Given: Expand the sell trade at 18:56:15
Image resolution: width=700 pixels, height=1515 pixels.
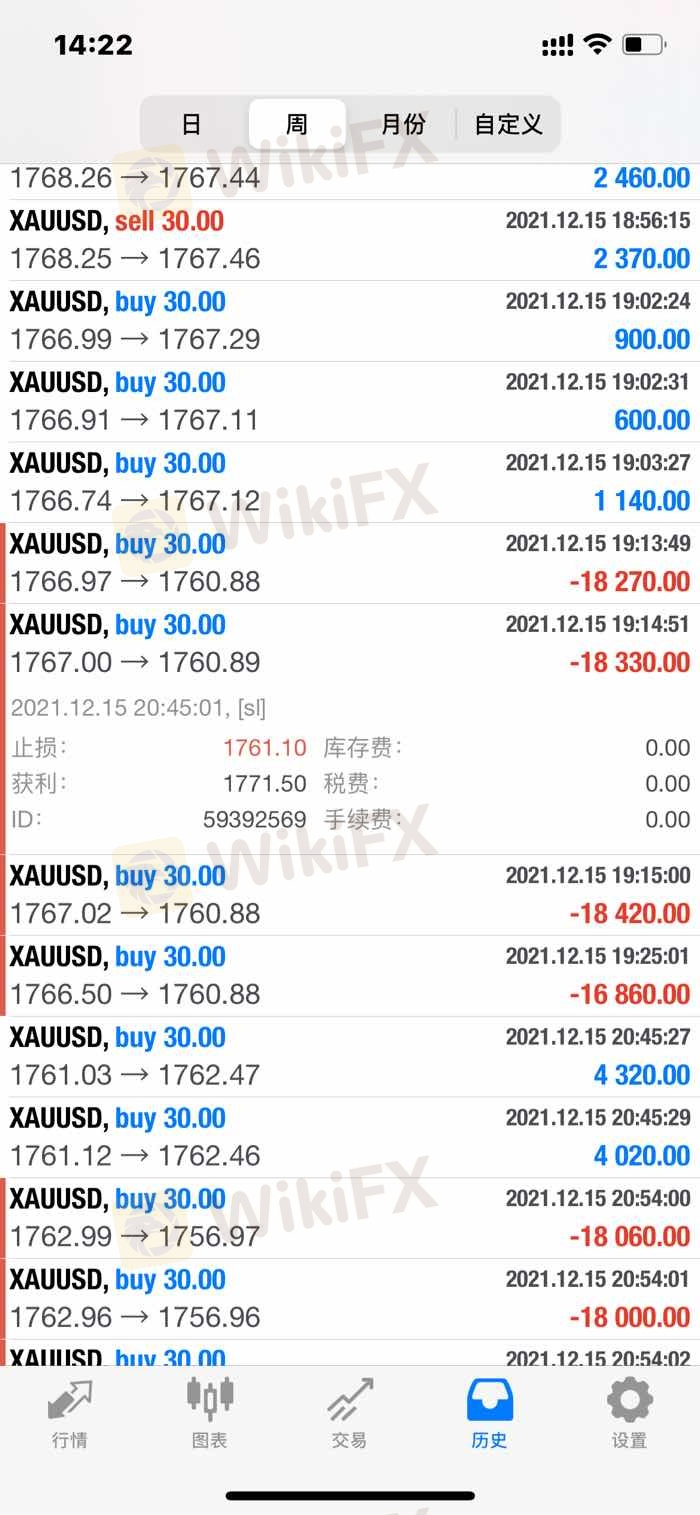Looking at the screenshot, I should [x=350, y=240].
